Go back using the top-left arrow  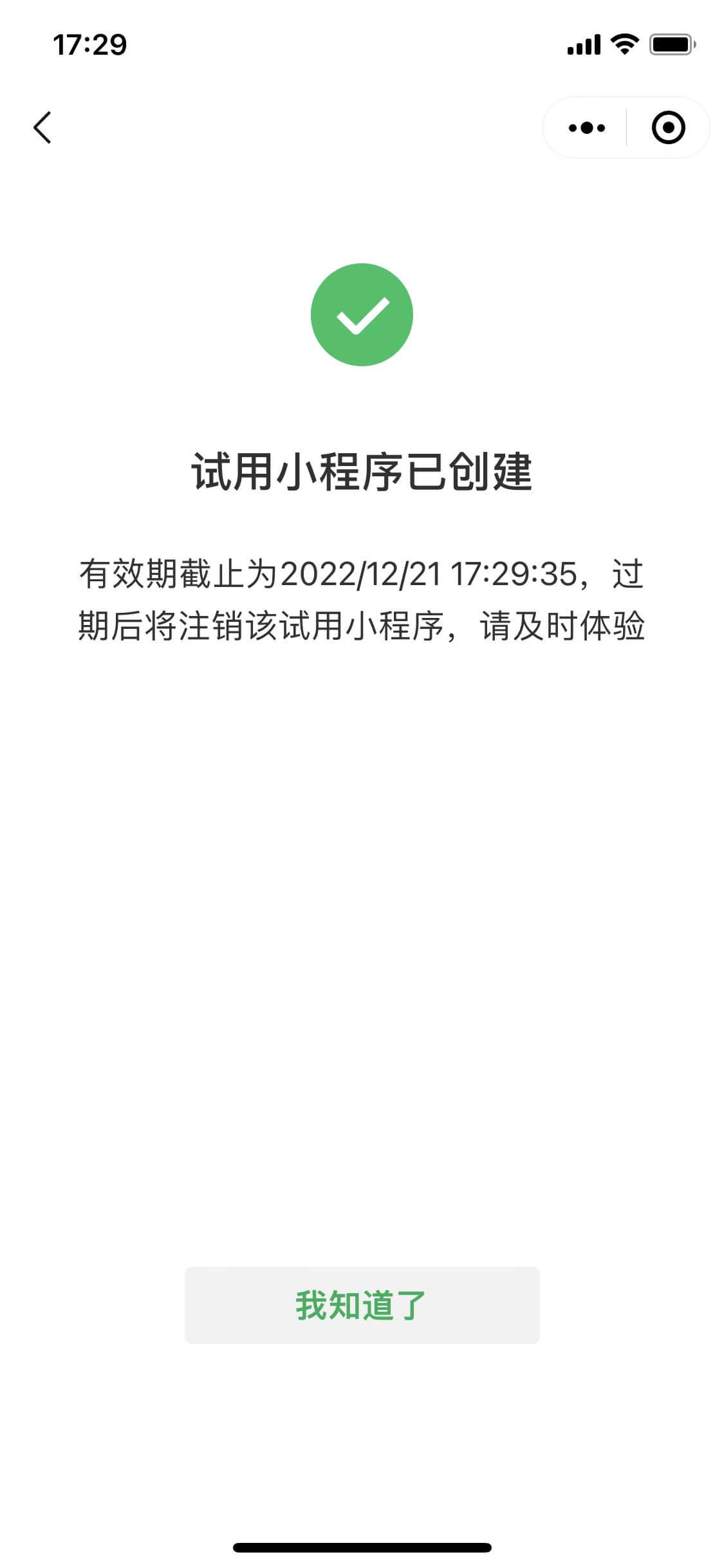pyautogui.click(x=42, y=127)
